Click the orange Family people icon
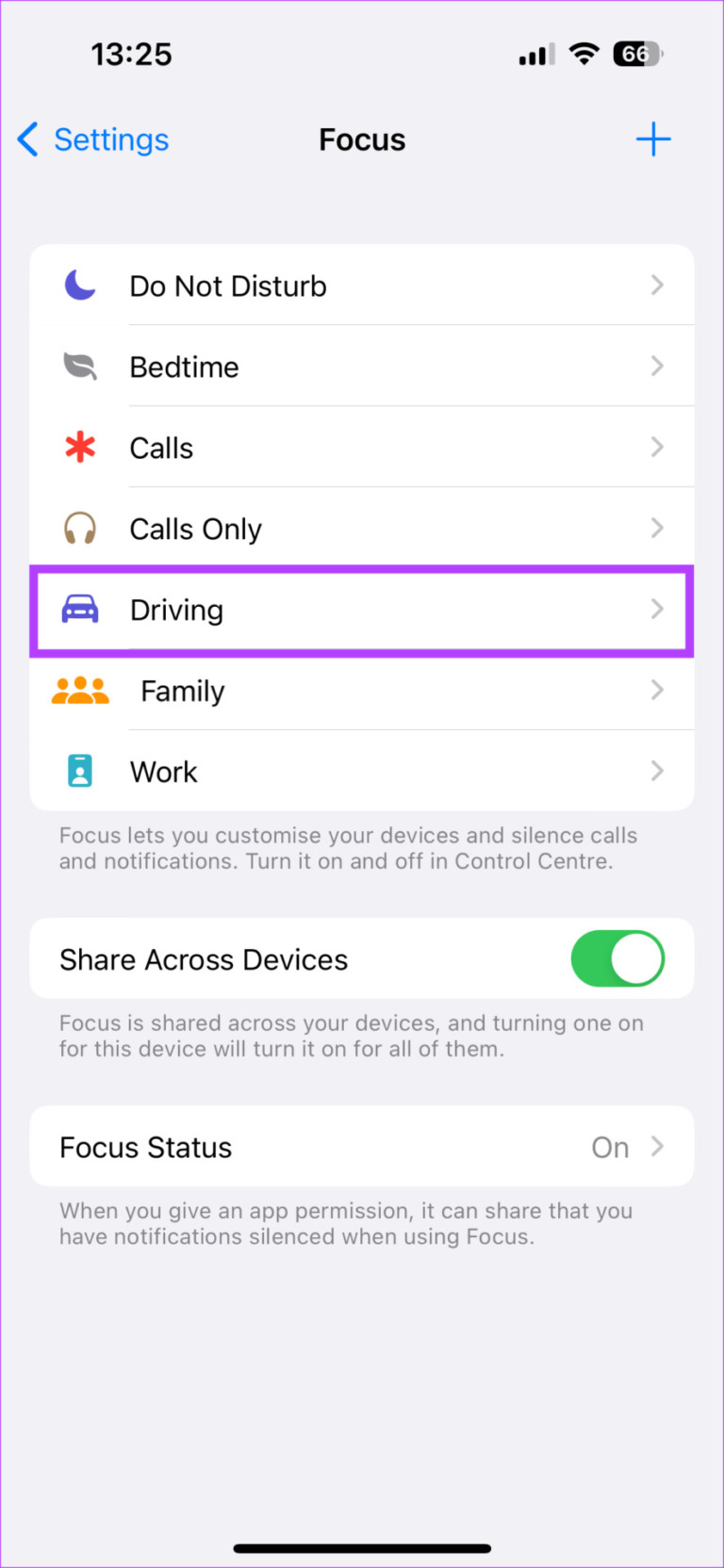724x1568 pixels. [80, 690]
